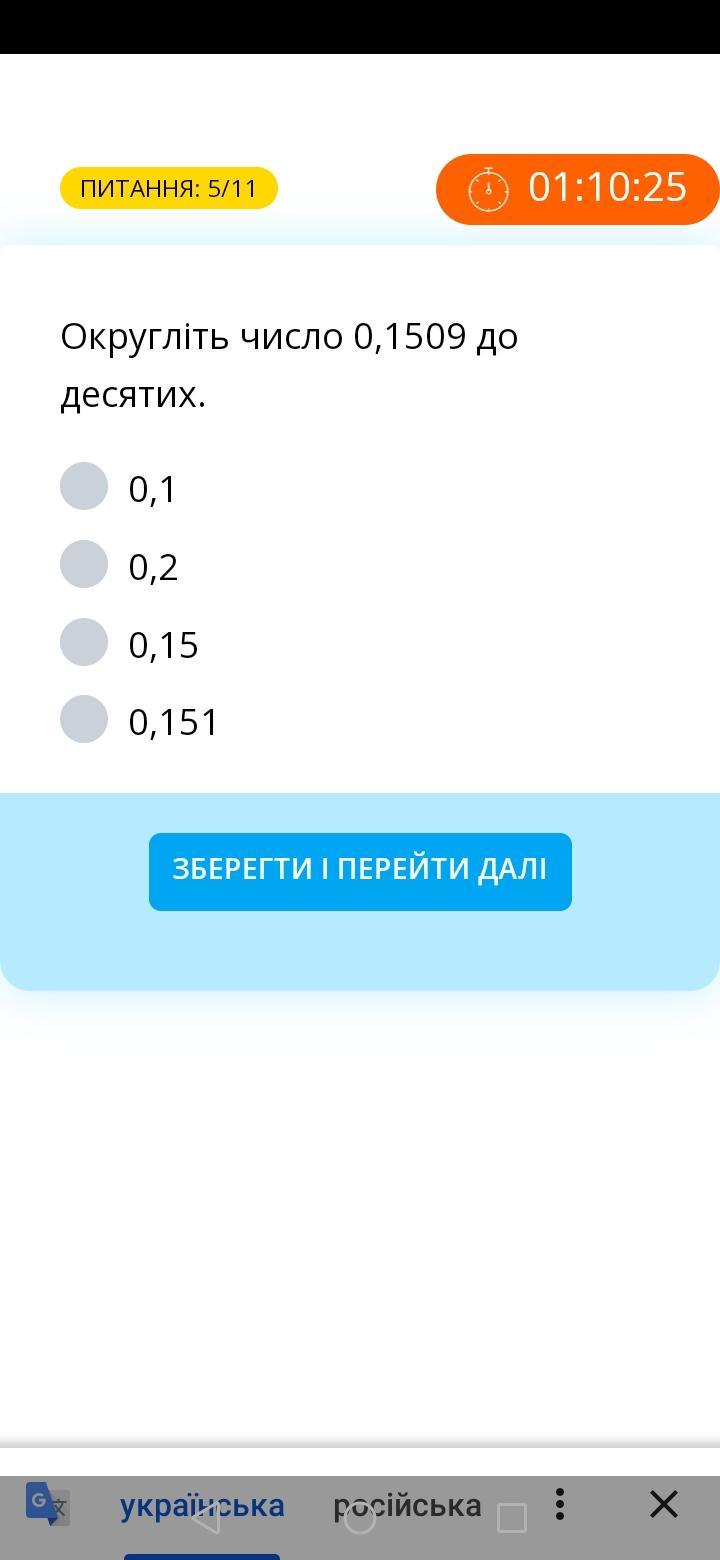Screen dimensions: 720x1560
Task: Choose the 0,2 option
Action: (84, 564)
